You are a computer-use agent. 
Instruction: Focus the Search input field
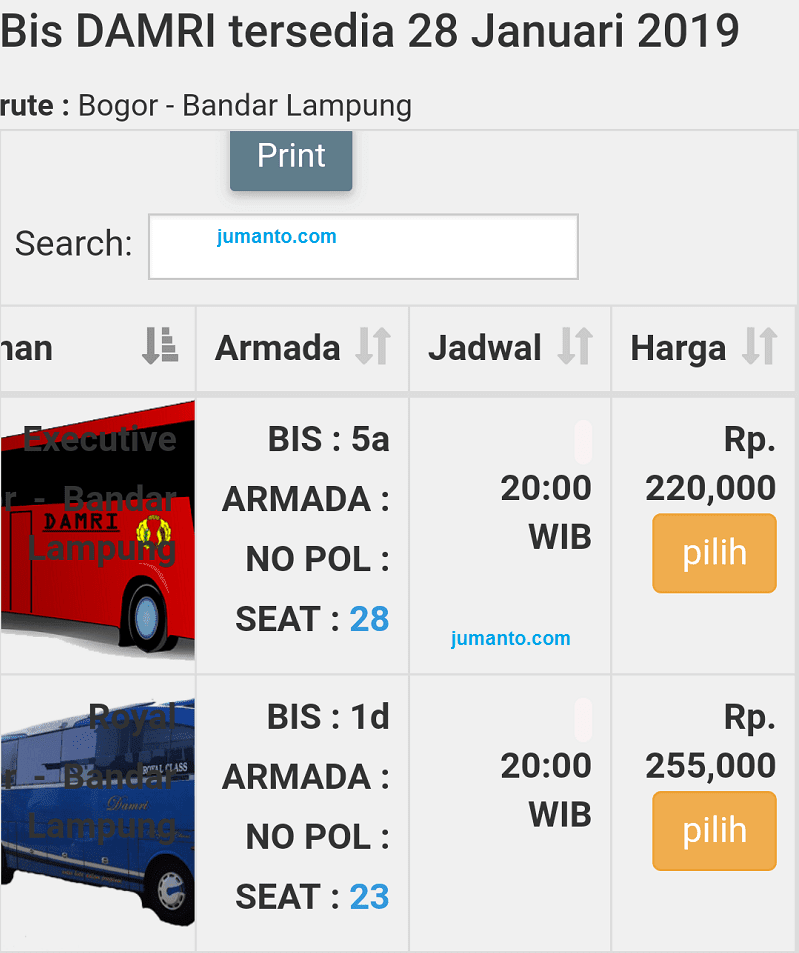coord(363,247)
